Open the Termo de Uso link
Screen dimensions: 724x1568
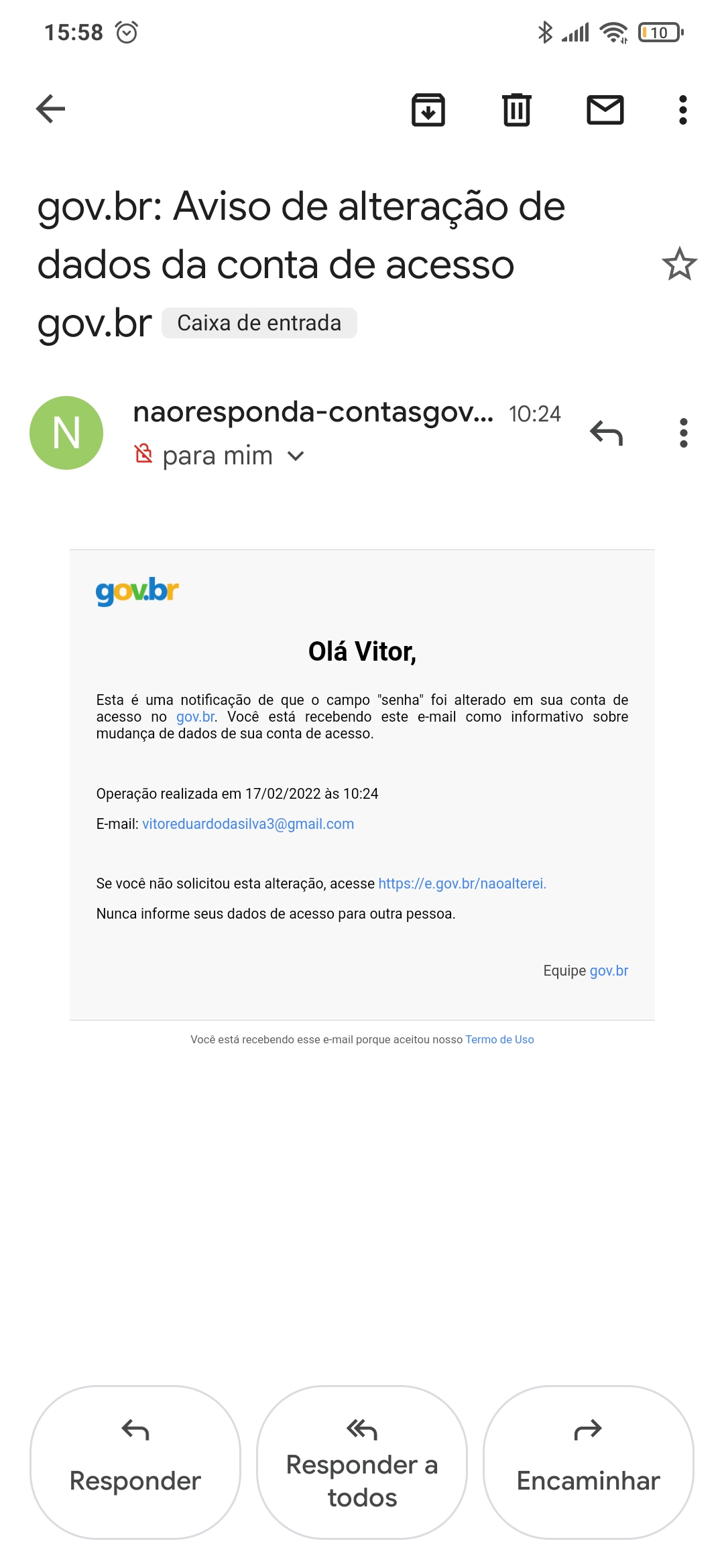click(500, 1040)
